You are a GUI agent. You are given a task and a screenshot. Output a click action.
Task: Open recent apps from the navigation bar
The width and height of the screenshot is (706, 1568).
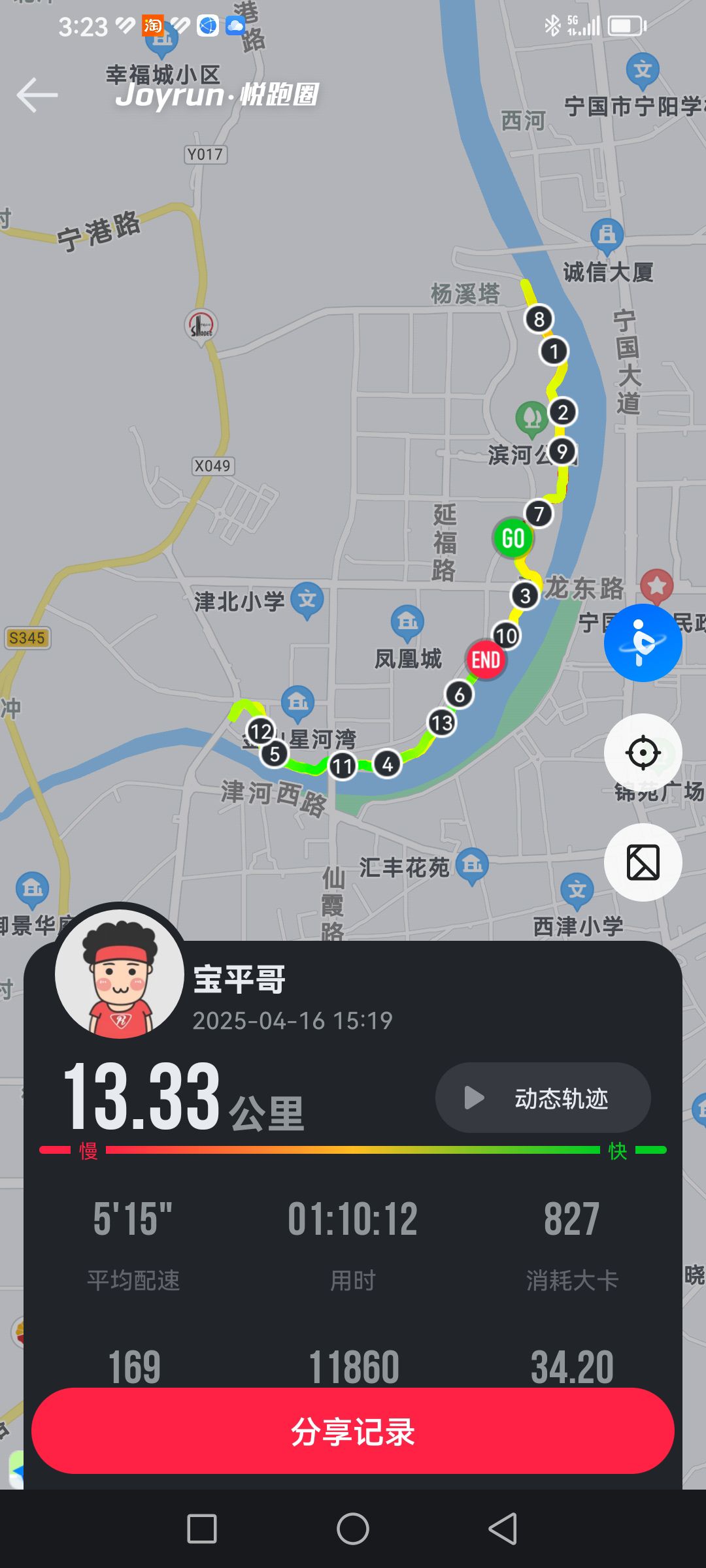[x=202, y=1529]
